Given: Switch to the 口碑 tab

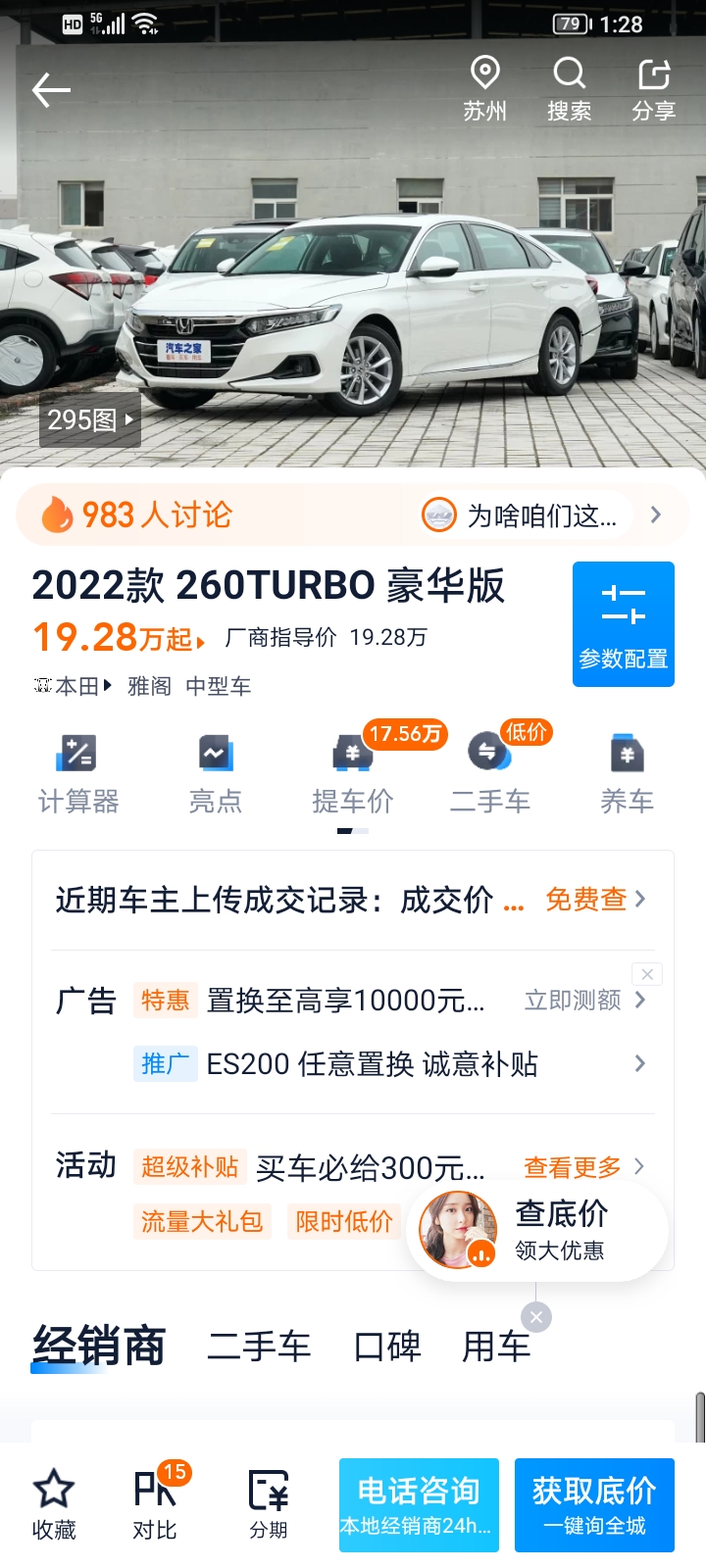Looking at the screenshot, I should click(387, 1347).
